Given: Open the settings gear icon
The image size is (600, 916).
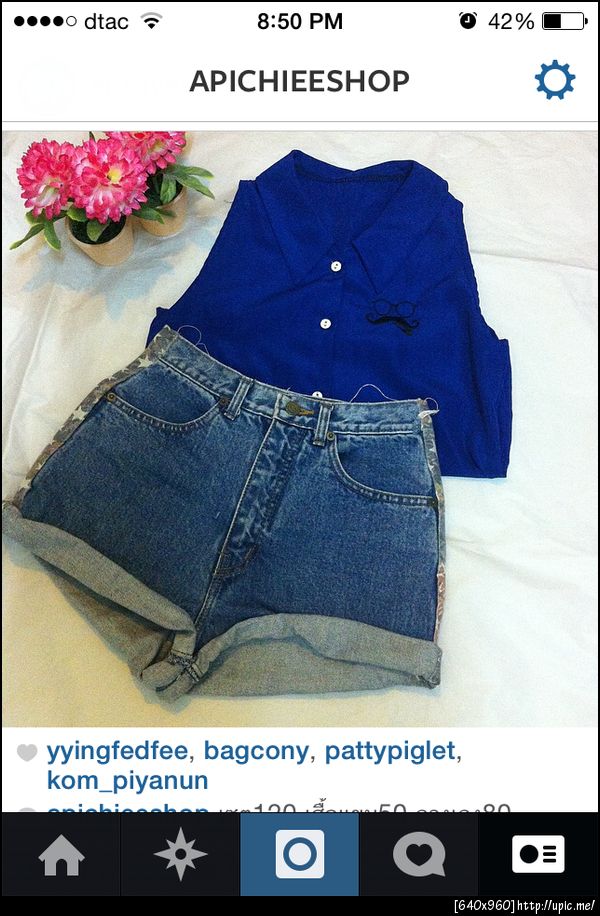Looking at the screenshot, I should (555, 80).
